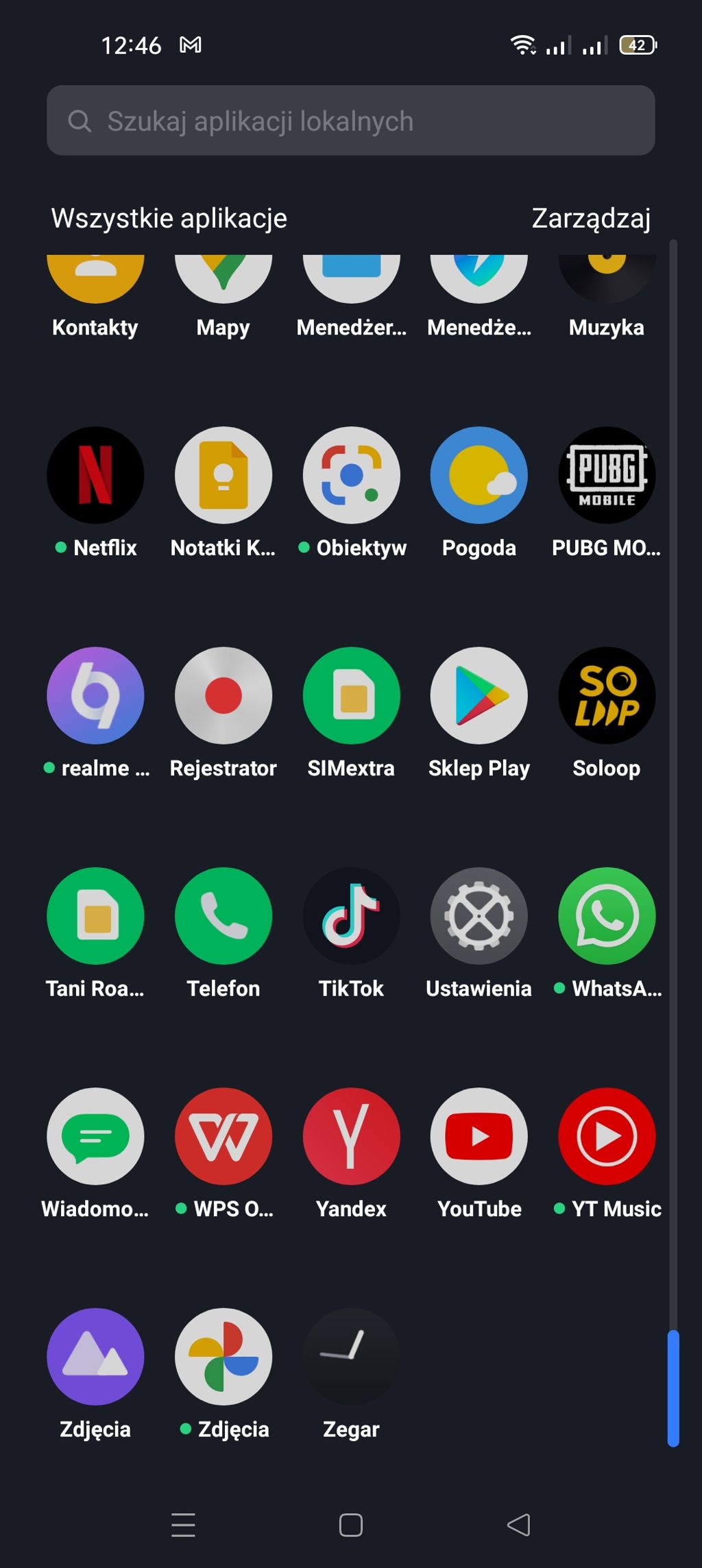Open the Rejestrator recorder app

(x=223, y=695)
